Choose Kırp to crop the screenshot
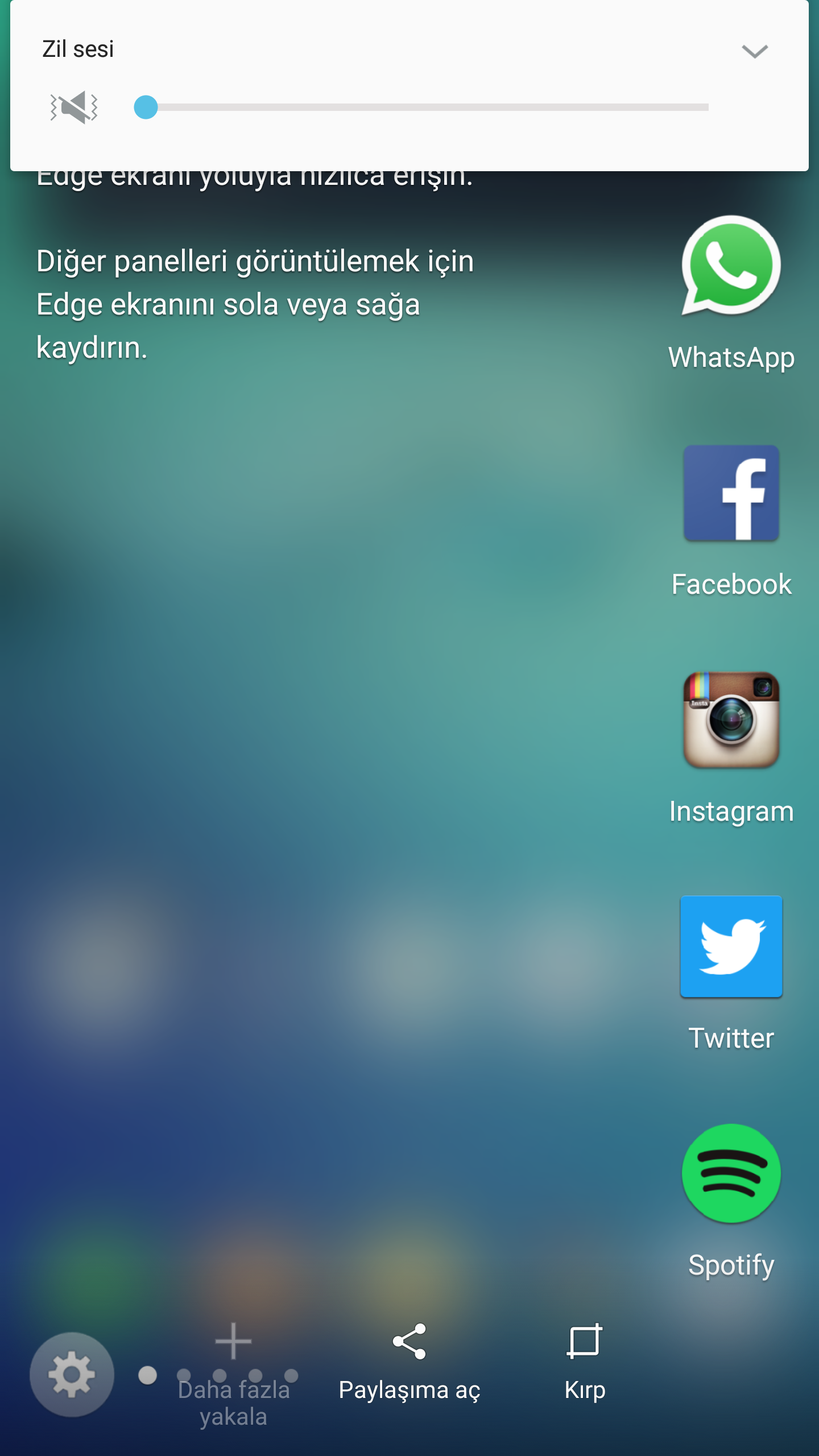 (585, 1364)
